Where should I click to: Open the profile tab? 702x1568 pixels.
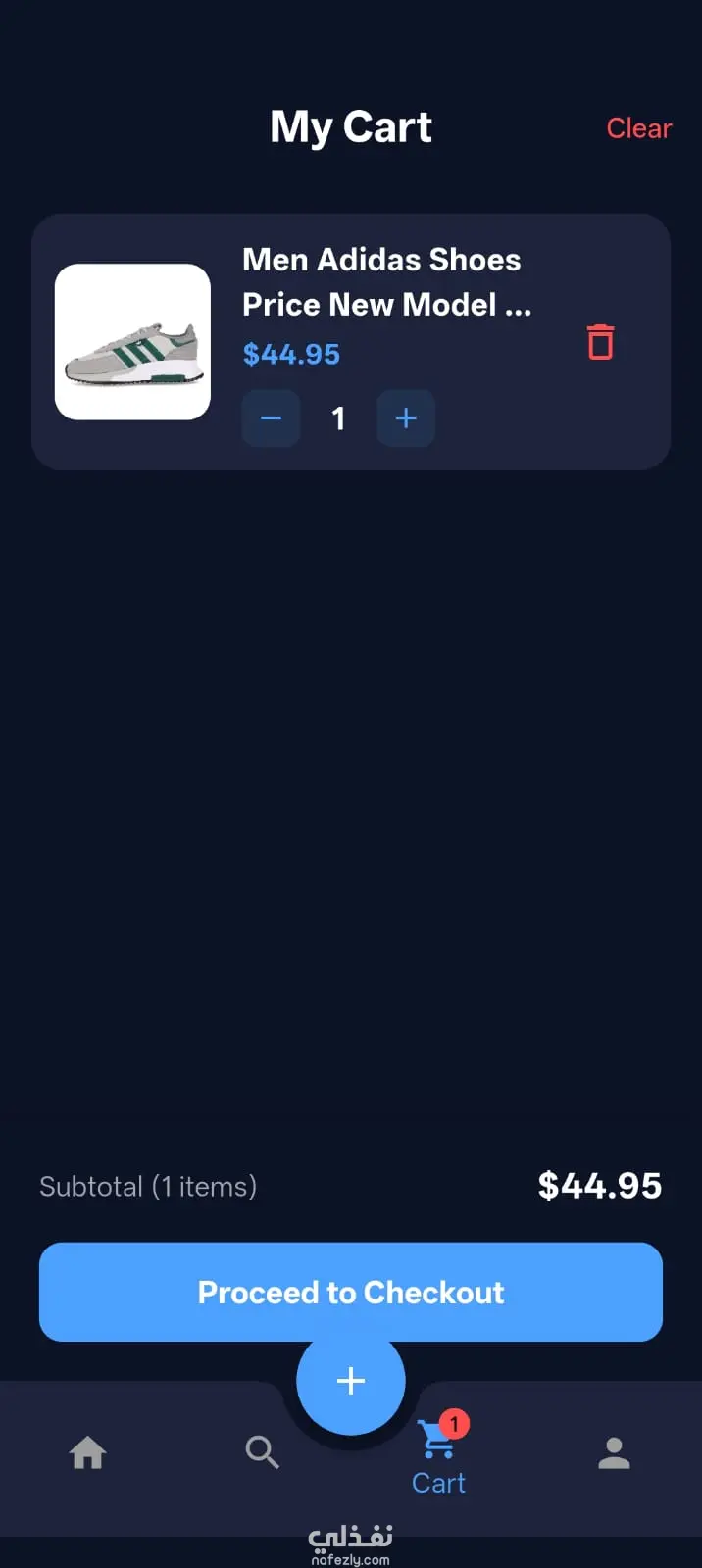pyautogui.click(x=614, y=1452)
